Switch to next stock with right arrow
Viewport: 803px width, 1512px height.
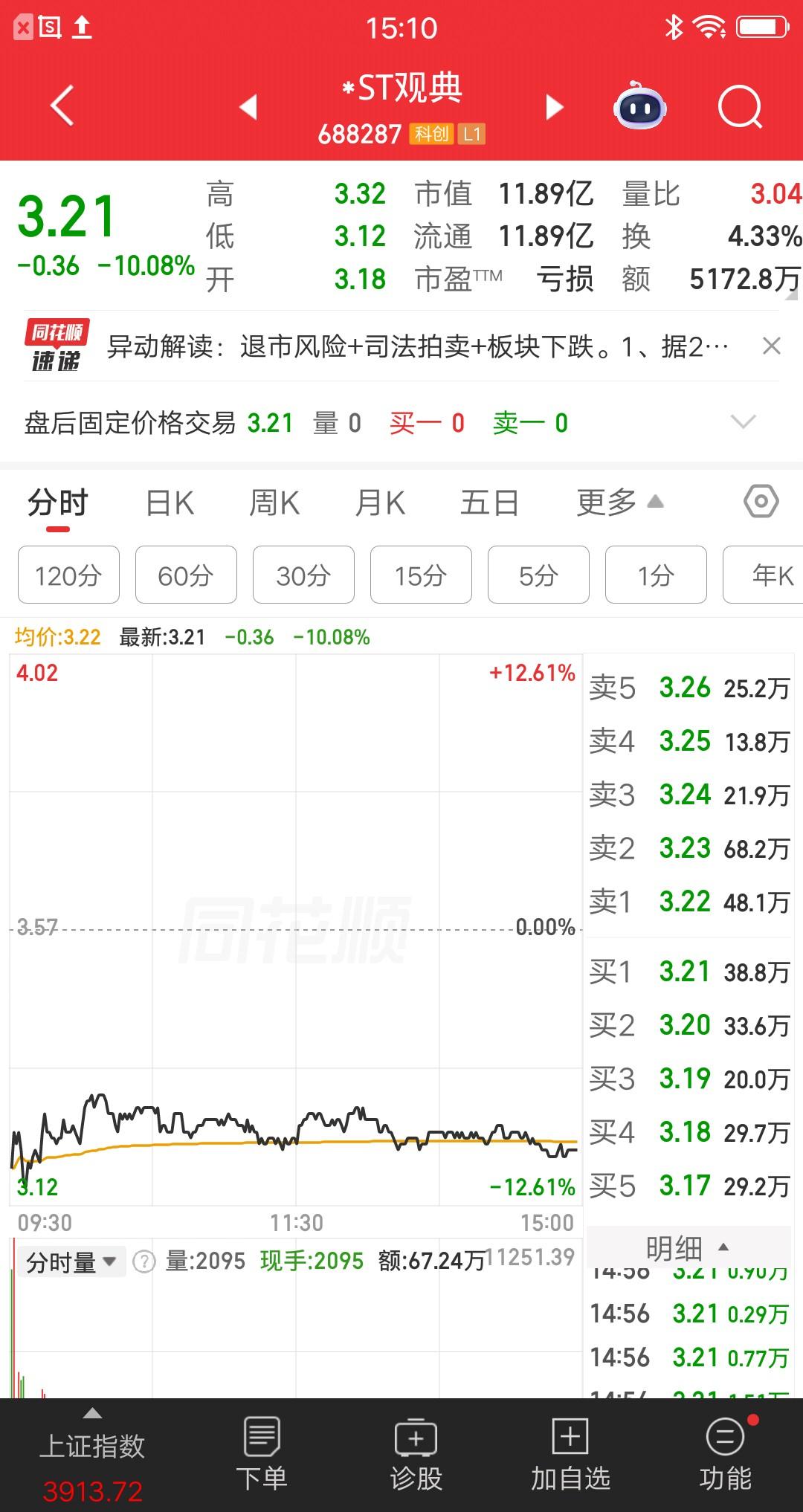click(553, 107)
